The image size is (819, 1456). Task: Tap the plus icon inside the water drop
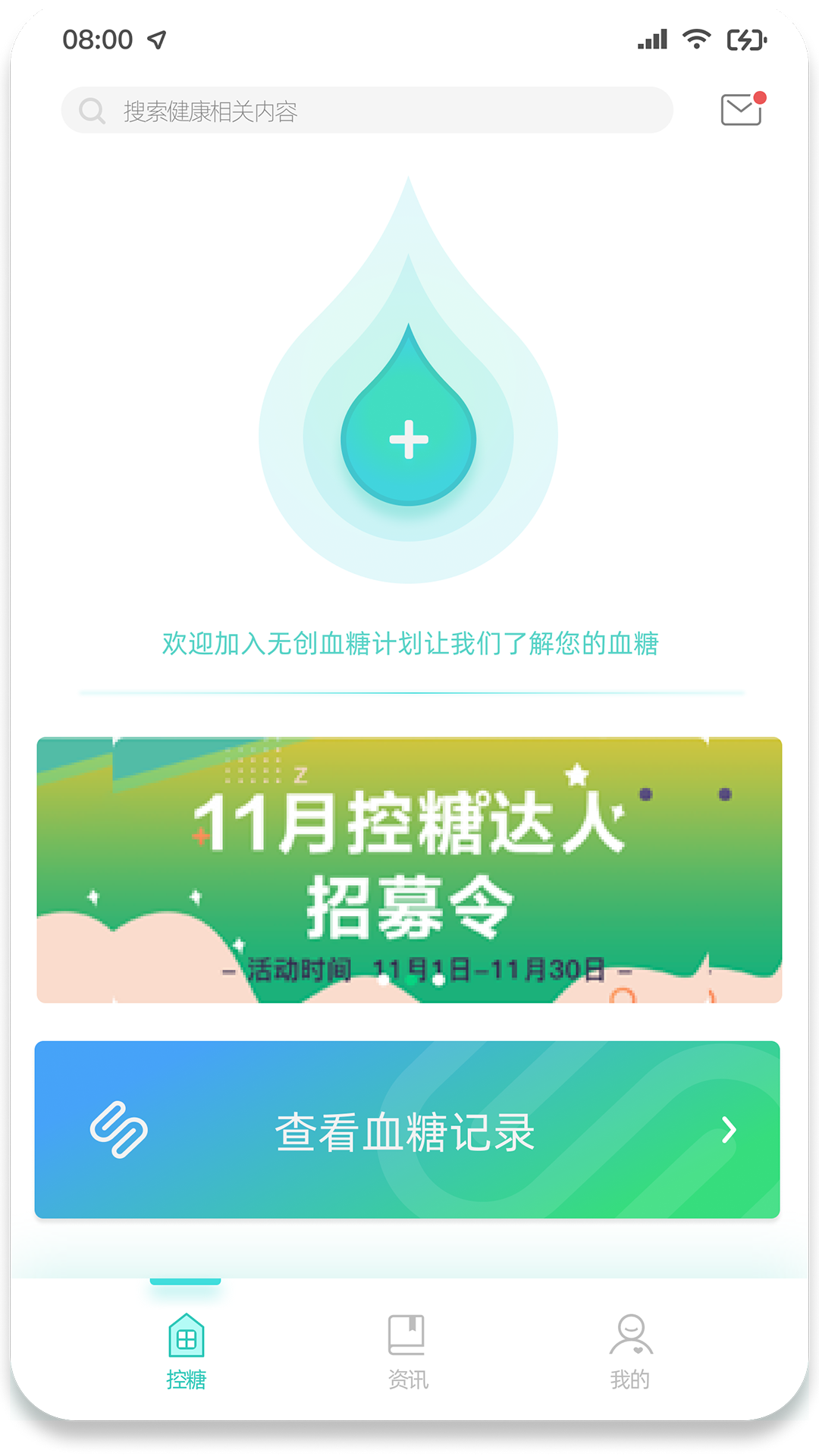(408, 440)
